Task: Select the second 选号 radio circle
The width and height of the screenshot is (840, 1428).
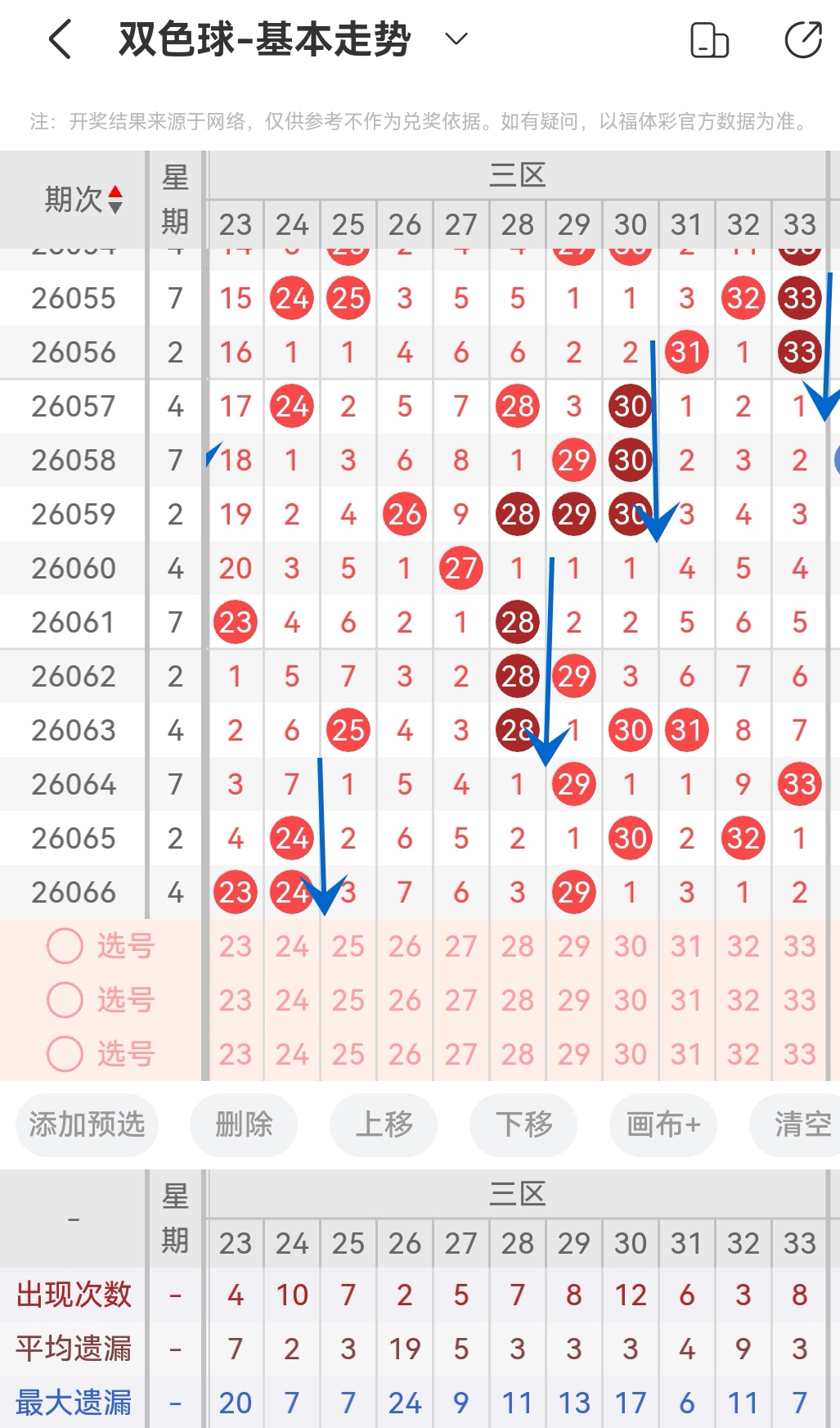Action: [65, 1000]
